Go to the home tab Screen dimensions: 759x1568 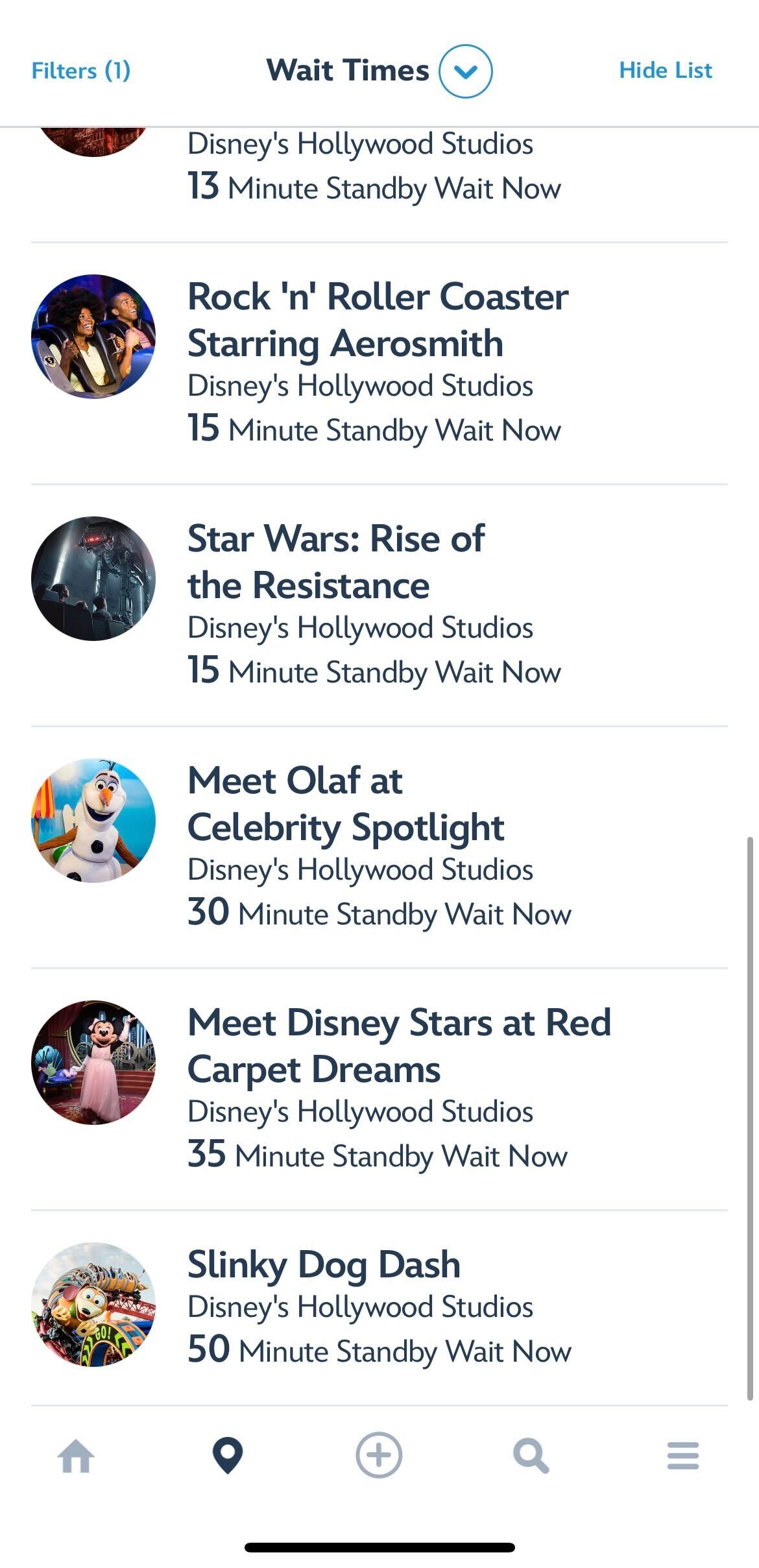76,1456
